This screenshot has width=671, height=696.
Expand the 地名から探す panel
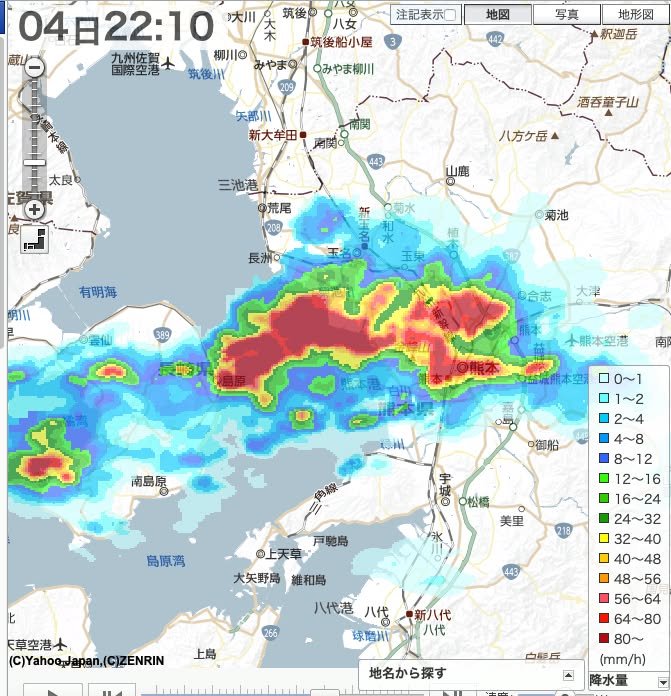click(x=569, y=674)
